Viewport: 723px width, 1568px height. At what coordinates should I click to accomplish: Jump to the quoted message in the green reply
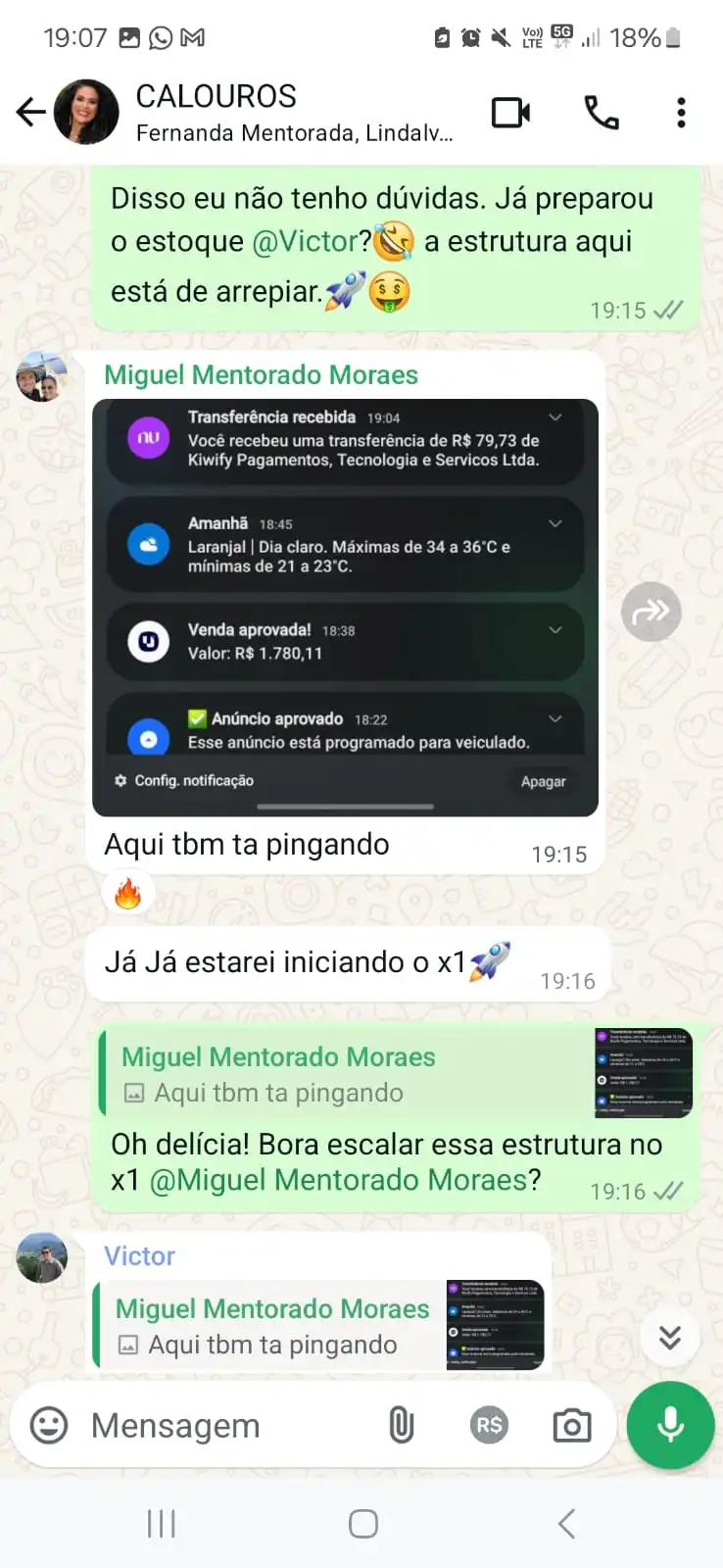[397, 1073]
